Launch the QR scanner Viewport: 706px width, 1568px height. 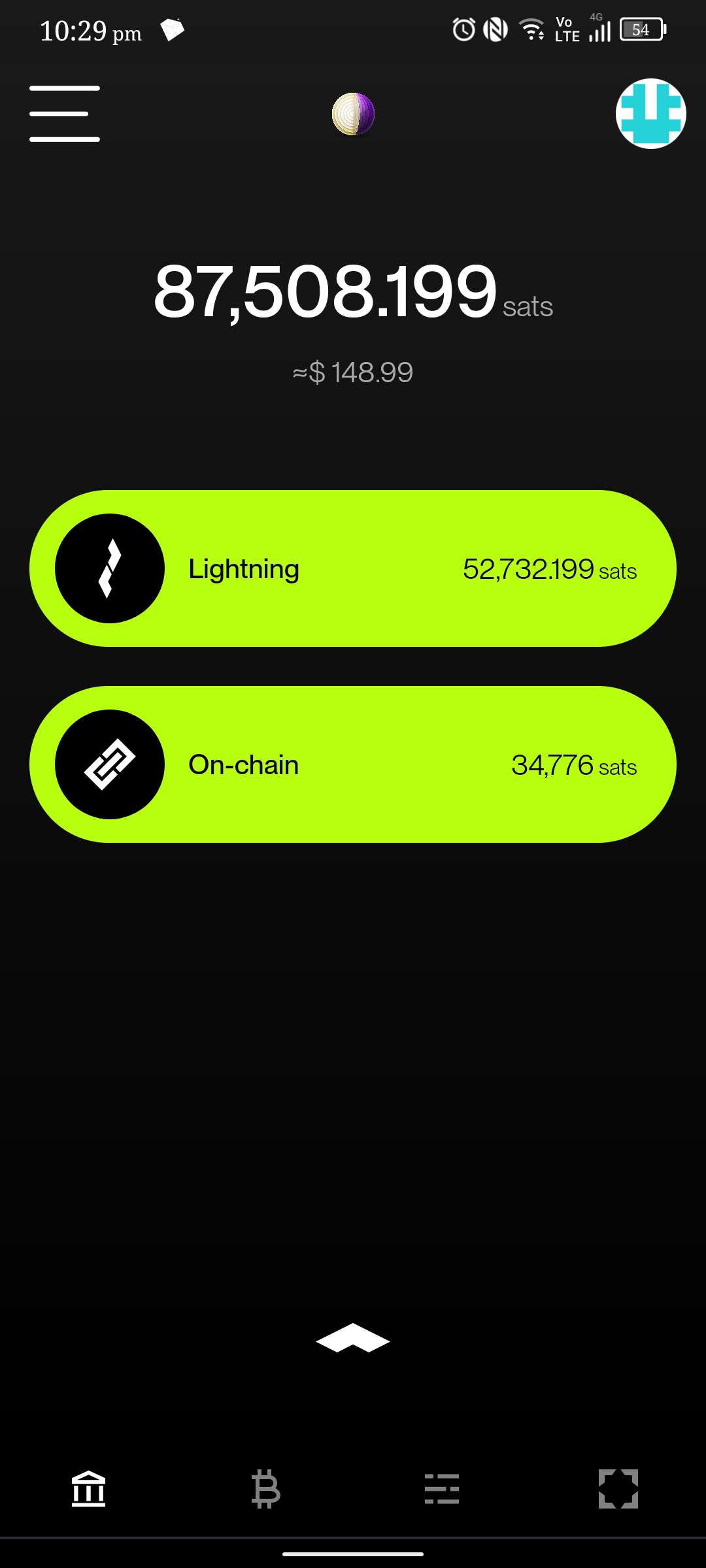click(618, 1489)
